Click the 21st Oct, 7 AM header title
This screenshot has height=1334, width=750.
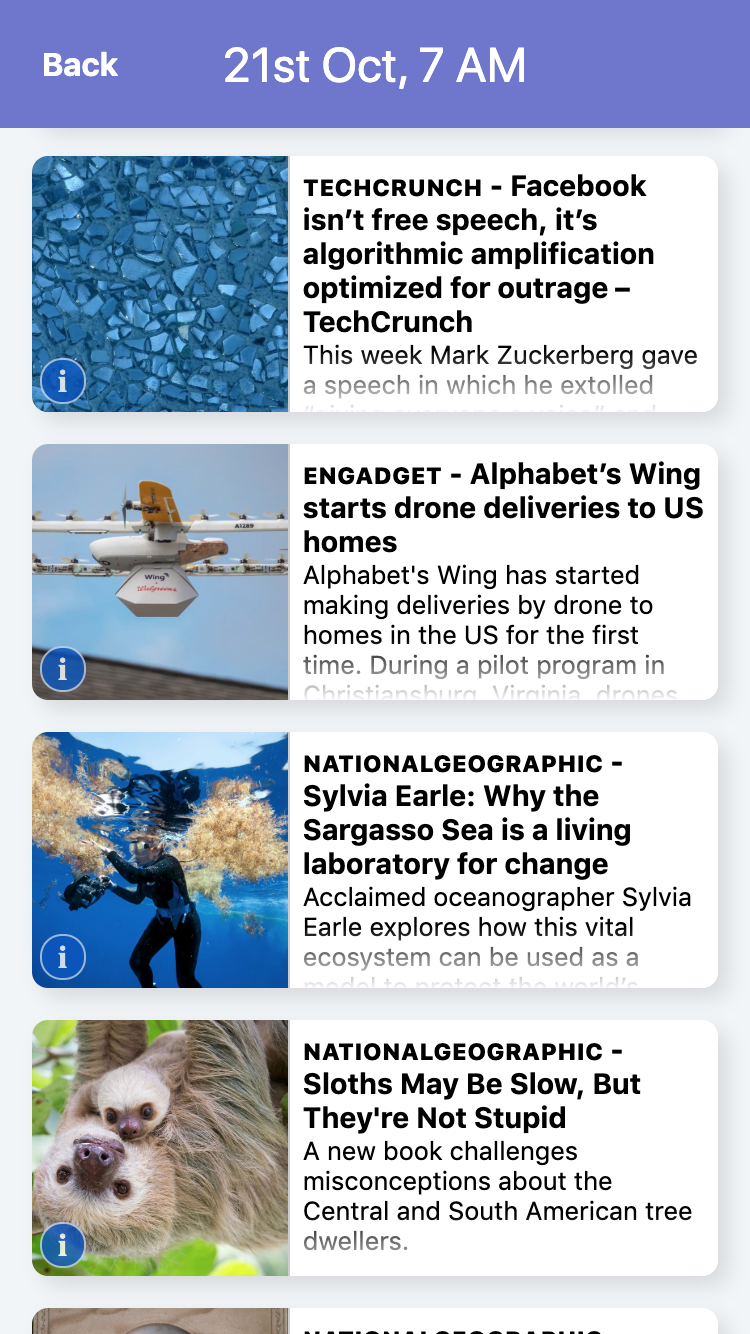375,64
